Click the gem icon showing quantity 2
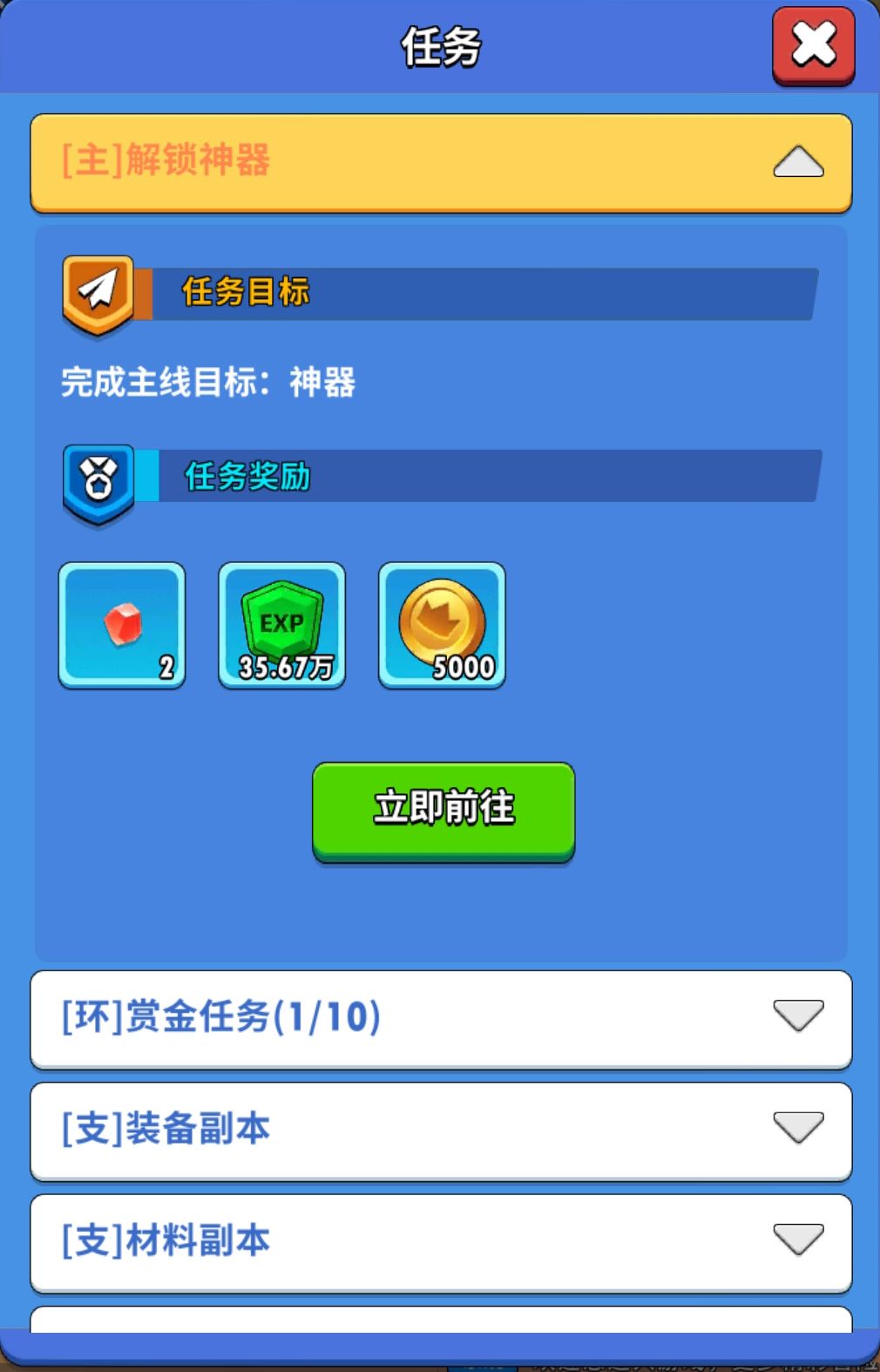This screenshot has height=1372, width=880. (x=121, y=626)
